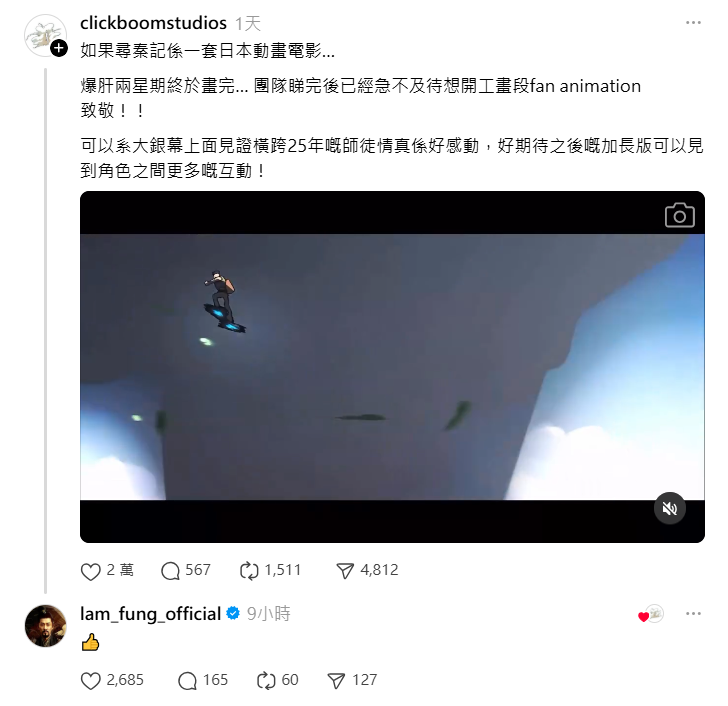Follow clickboomstudios via the plus badge
Viewport: 728px width, 706px height.
[59, 48]
